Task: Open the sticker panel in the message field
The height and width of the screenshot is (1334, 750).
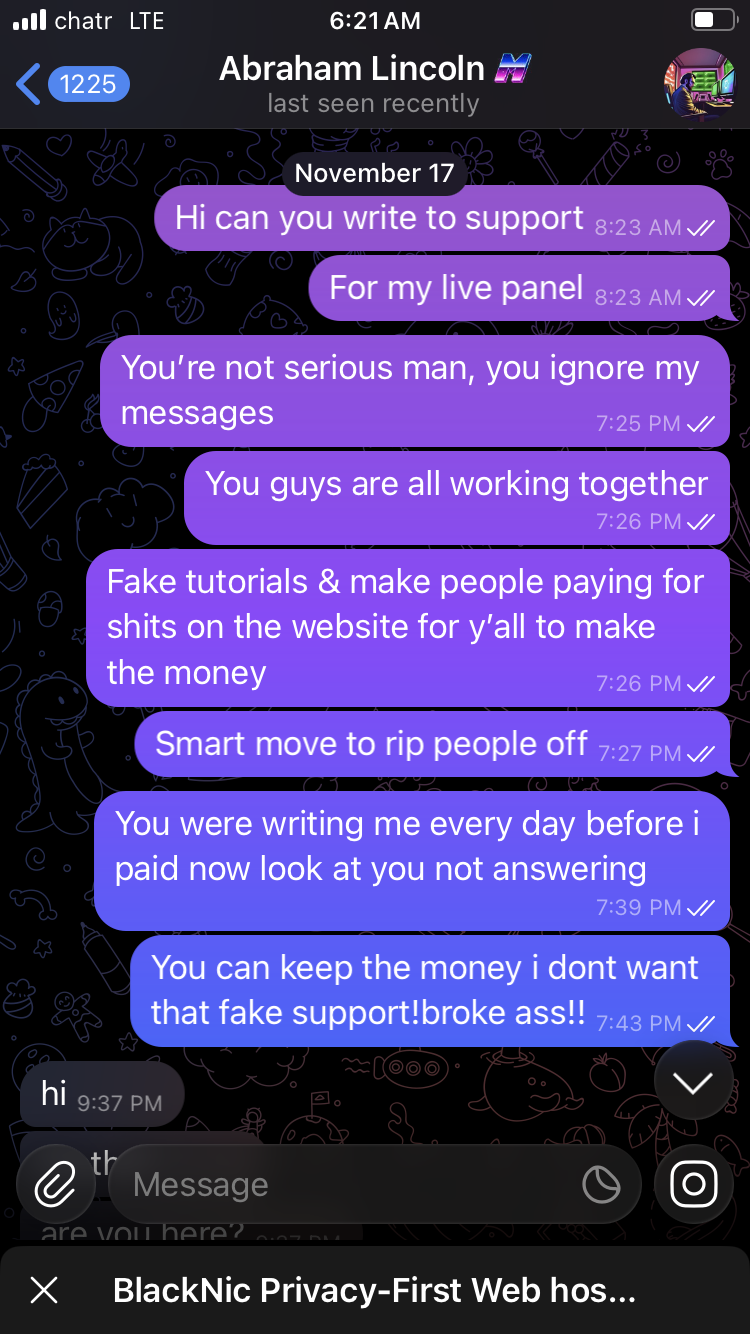Action: pyautogui.click(x=601, y=1185)
